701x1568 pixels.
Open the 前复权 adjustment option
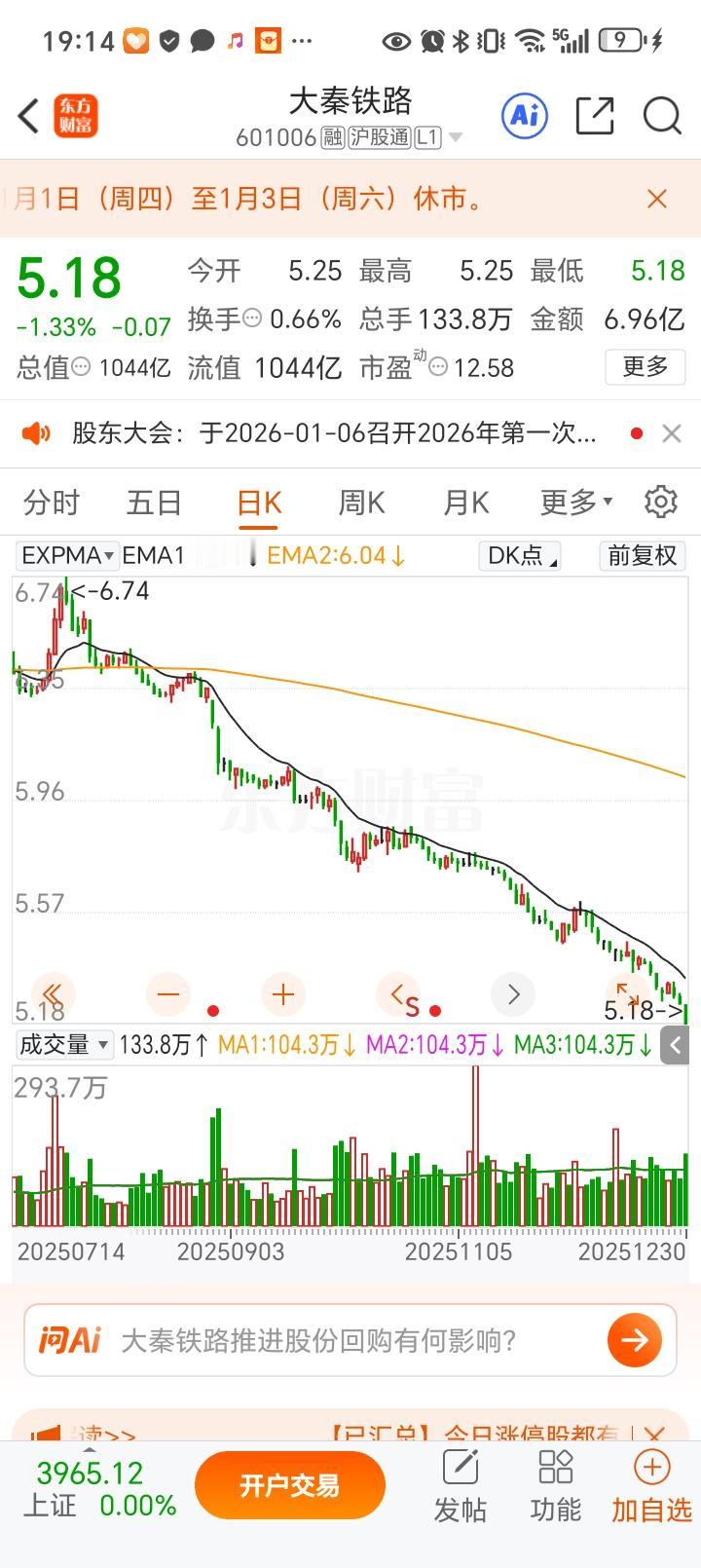pos(642,555)
